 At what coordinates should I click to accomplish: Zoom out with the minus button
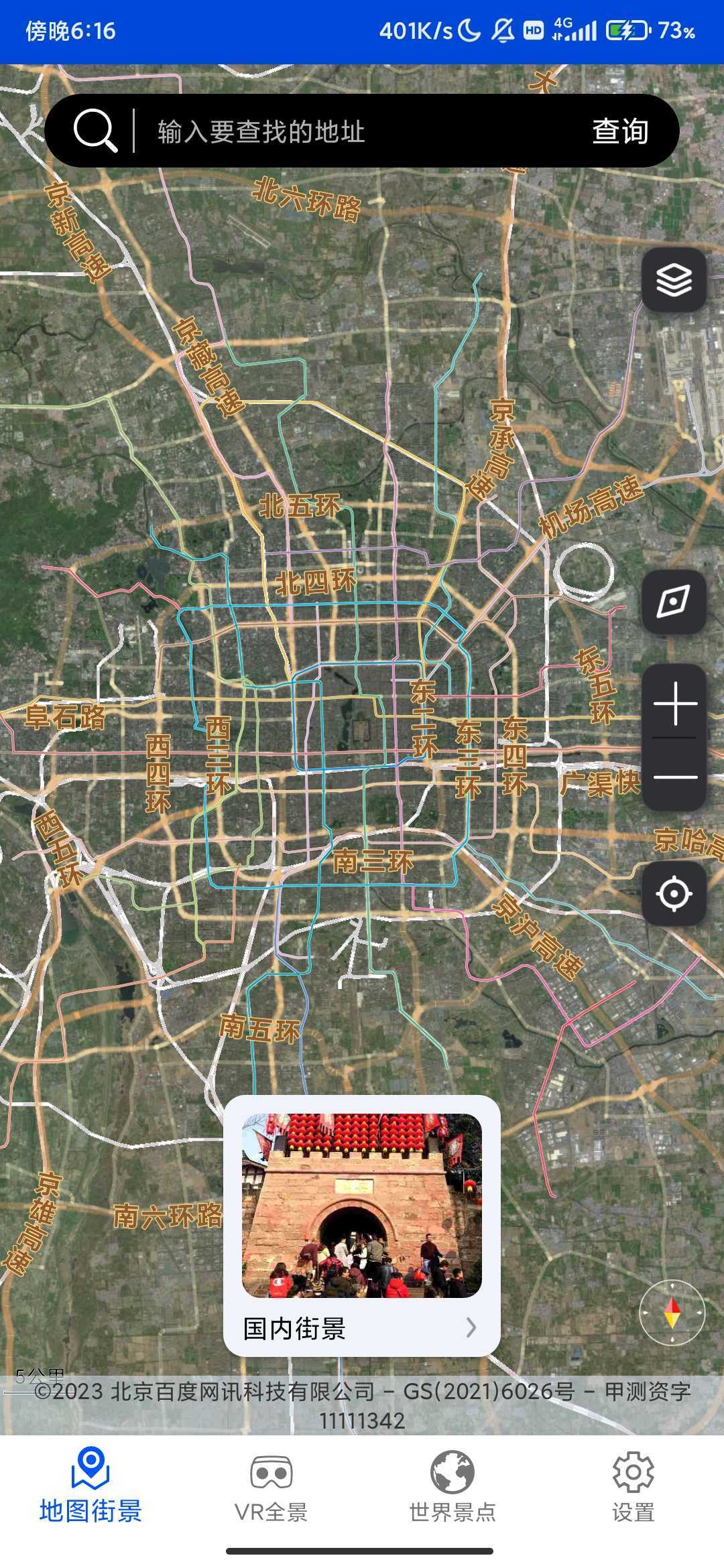[x=675, y=776]
